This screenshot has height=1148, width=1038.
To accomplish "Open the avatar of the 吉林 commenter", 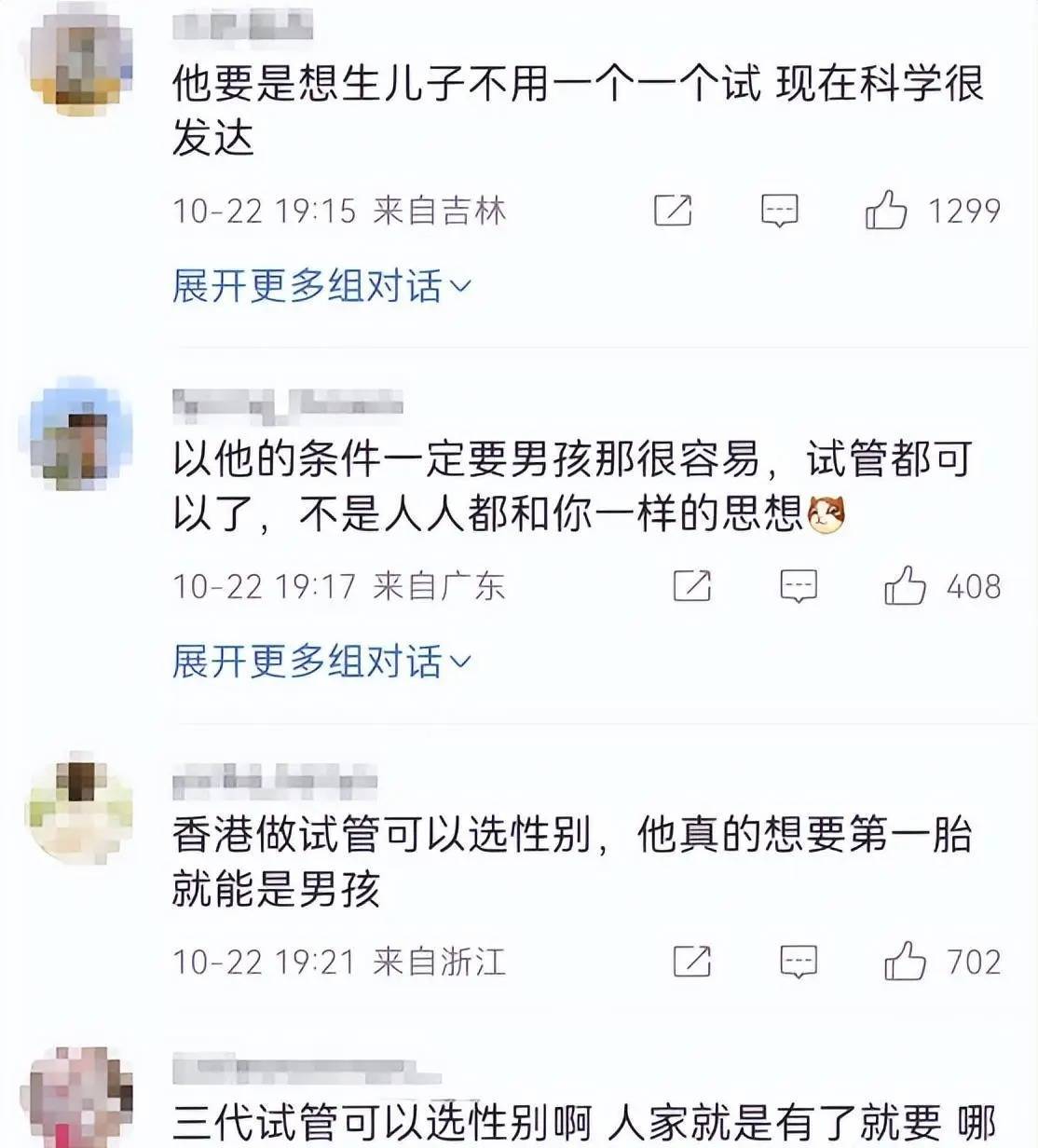I will 79,61.
